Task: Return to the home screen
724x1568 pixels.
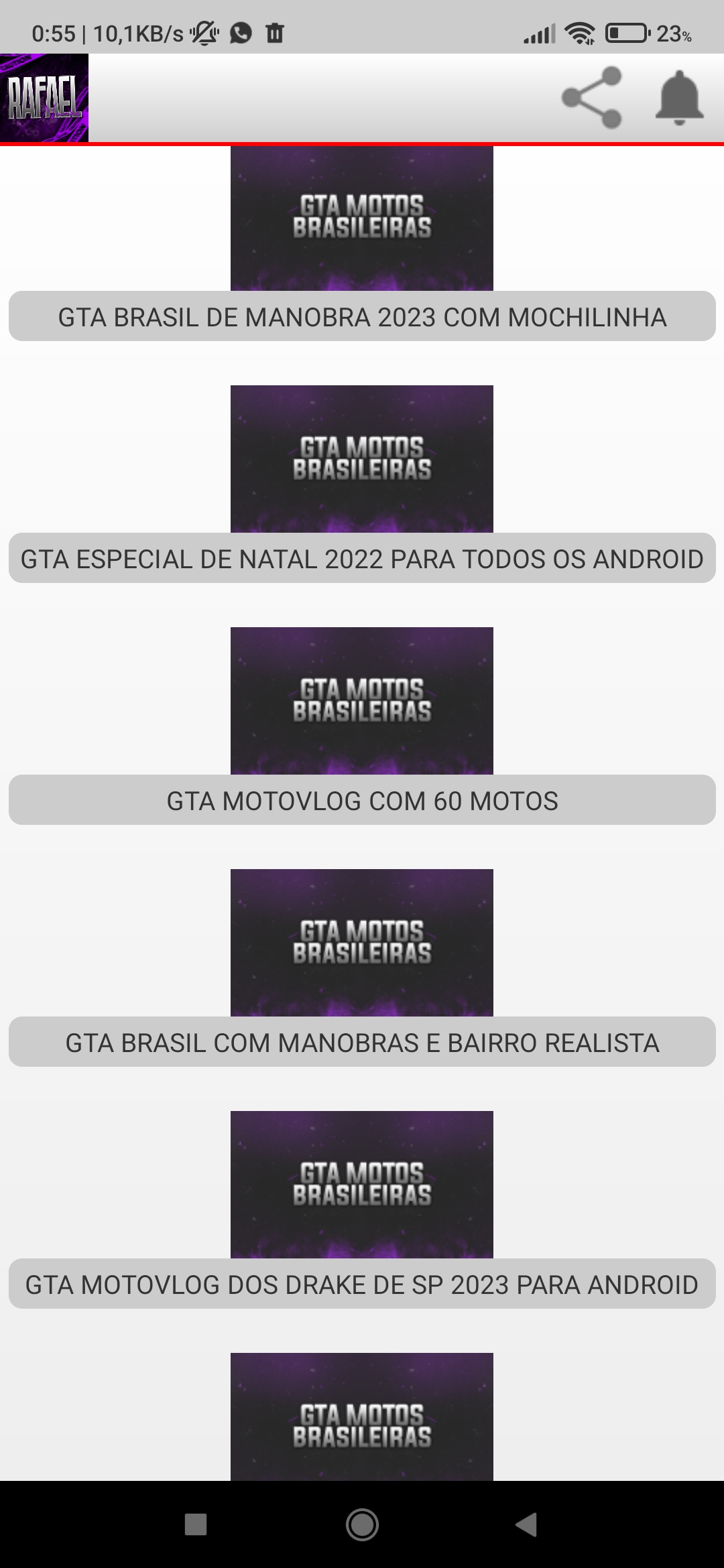Action: [x=362, y=1524]
